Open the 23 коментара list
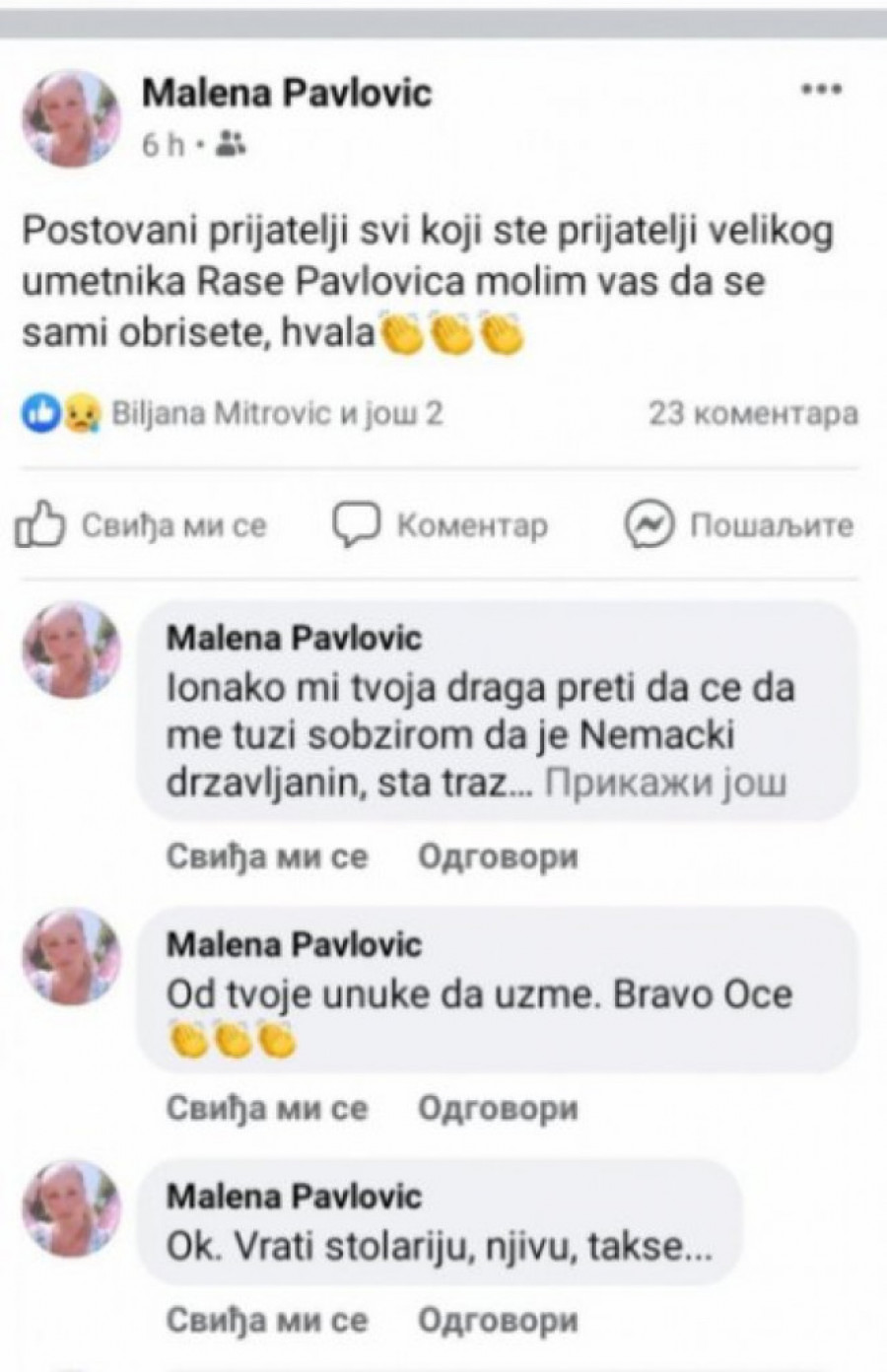This screenshot has width=887, height=1372. (752, 413)
